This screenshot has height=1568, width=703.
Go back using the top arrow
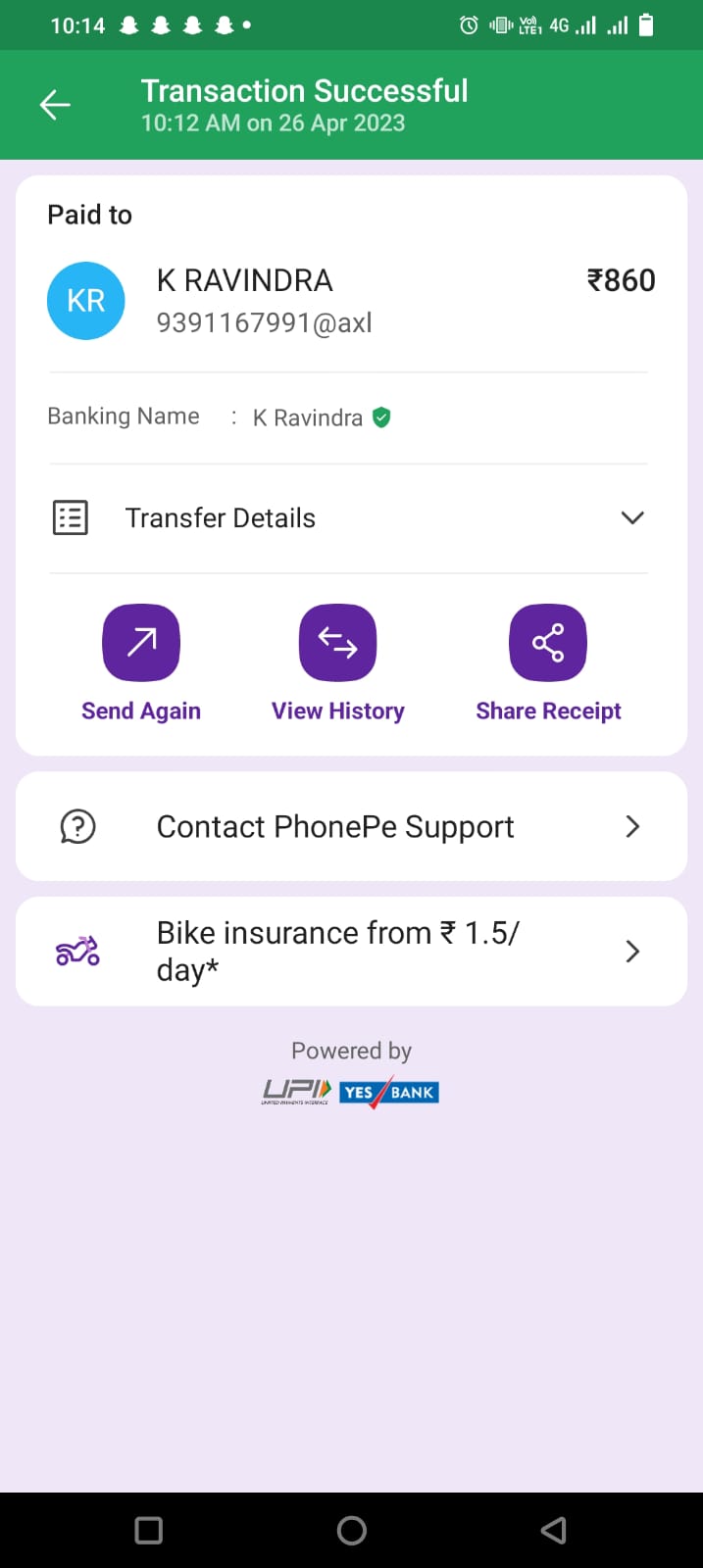pyautogui.click(x=55, y=105)
